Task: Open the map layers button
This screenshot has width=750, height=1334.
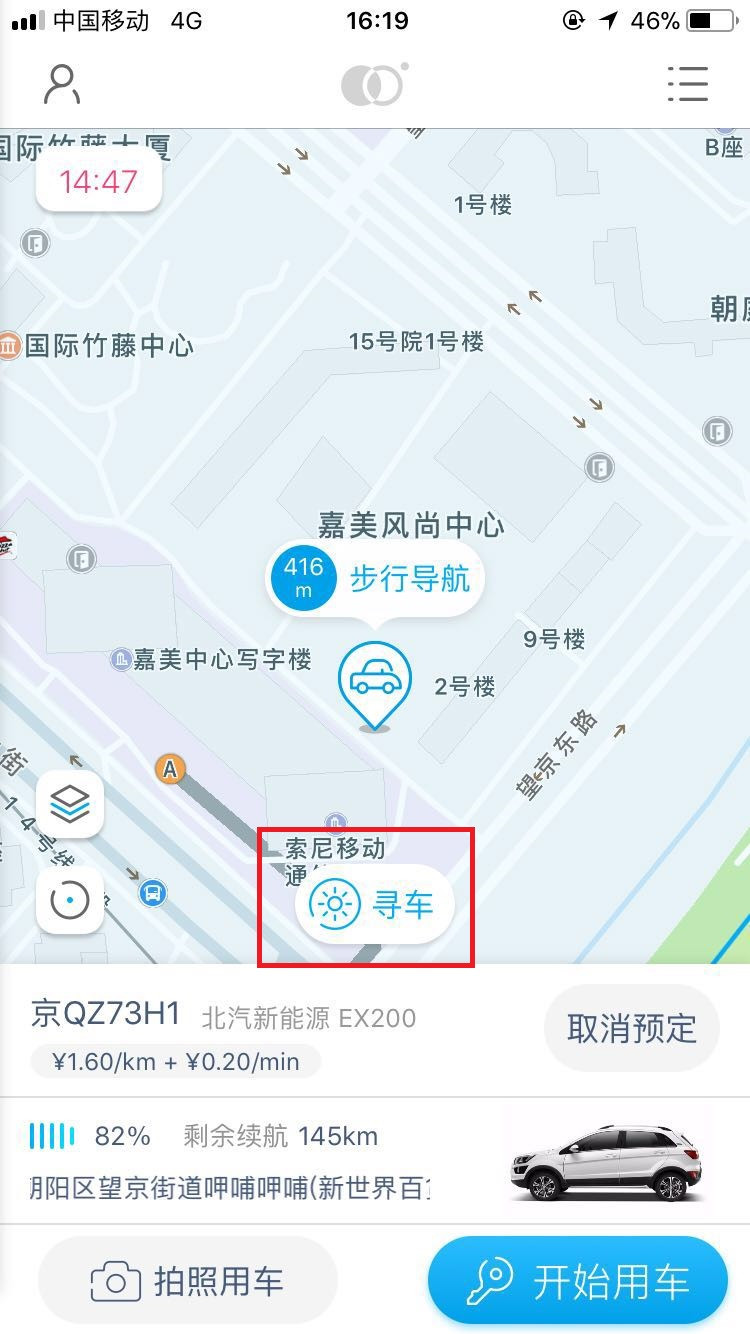Action: click(x=70, y=804)
